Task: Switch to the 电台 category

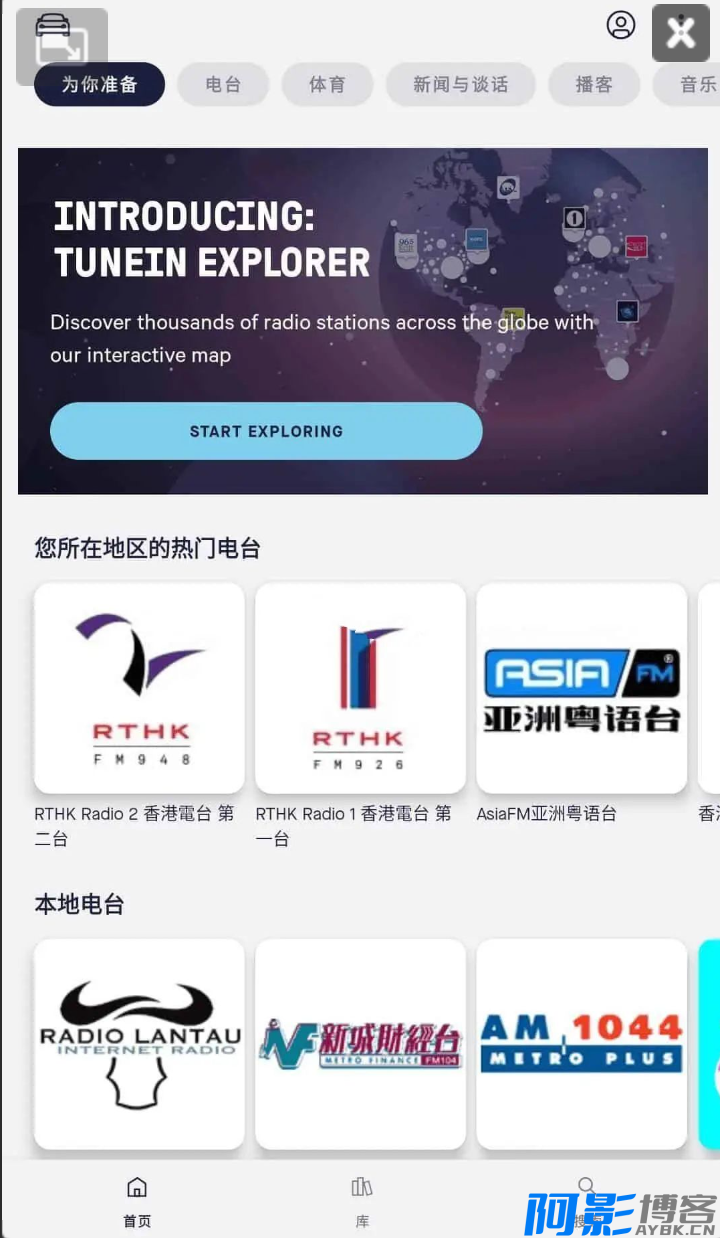Action: (x=223, y=85)
